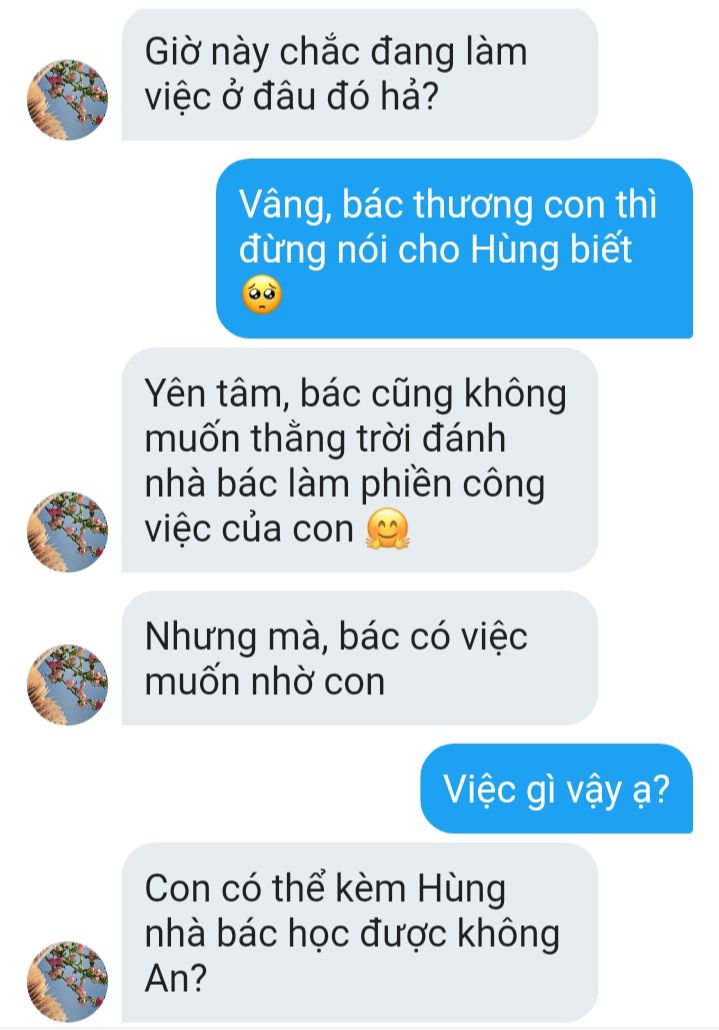Tap the avatar next to "Yên tâm, bác cũng không" message

tap(68, 531)
